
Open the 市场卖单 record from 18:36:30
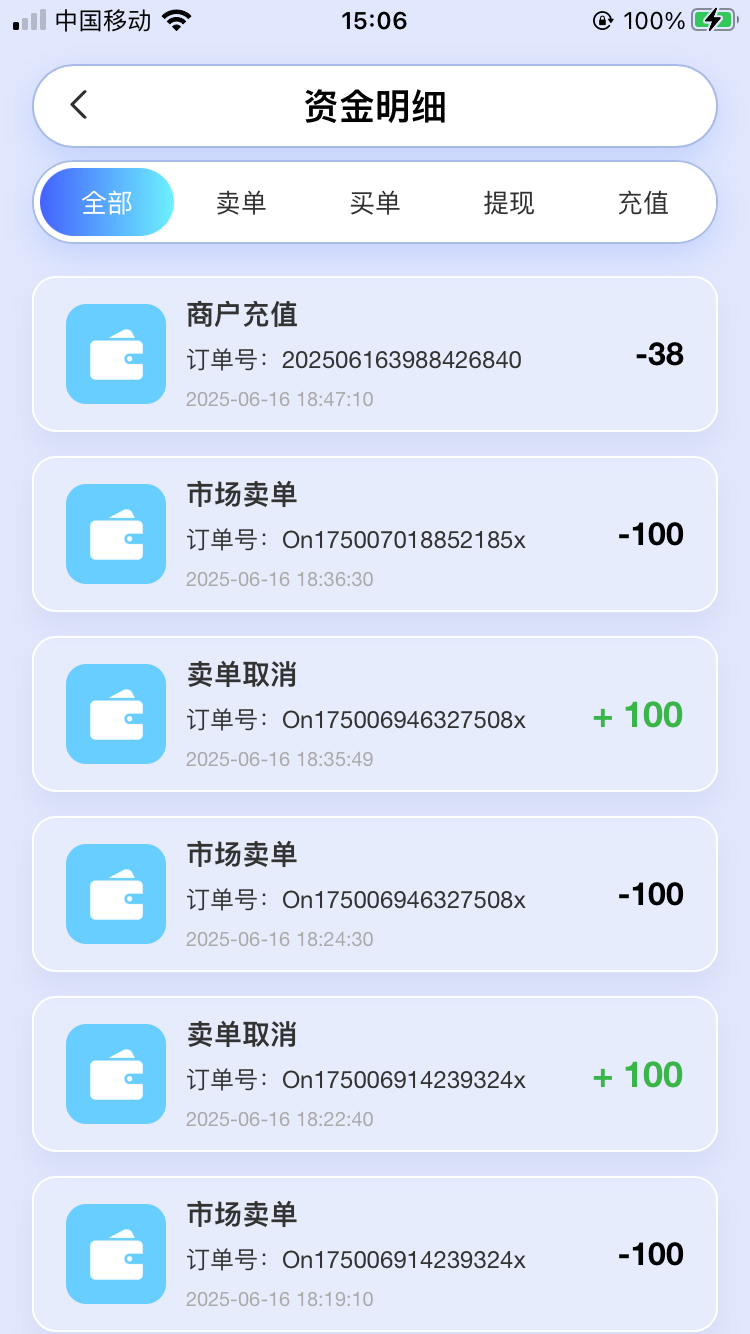[375, 535]
